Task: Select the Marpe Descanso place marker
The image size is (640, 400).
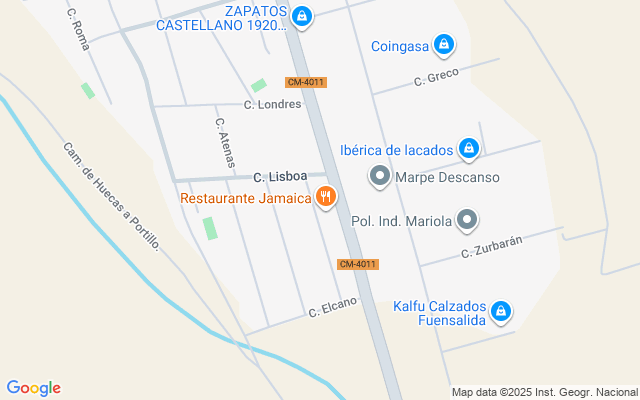Action: (380, 178)
